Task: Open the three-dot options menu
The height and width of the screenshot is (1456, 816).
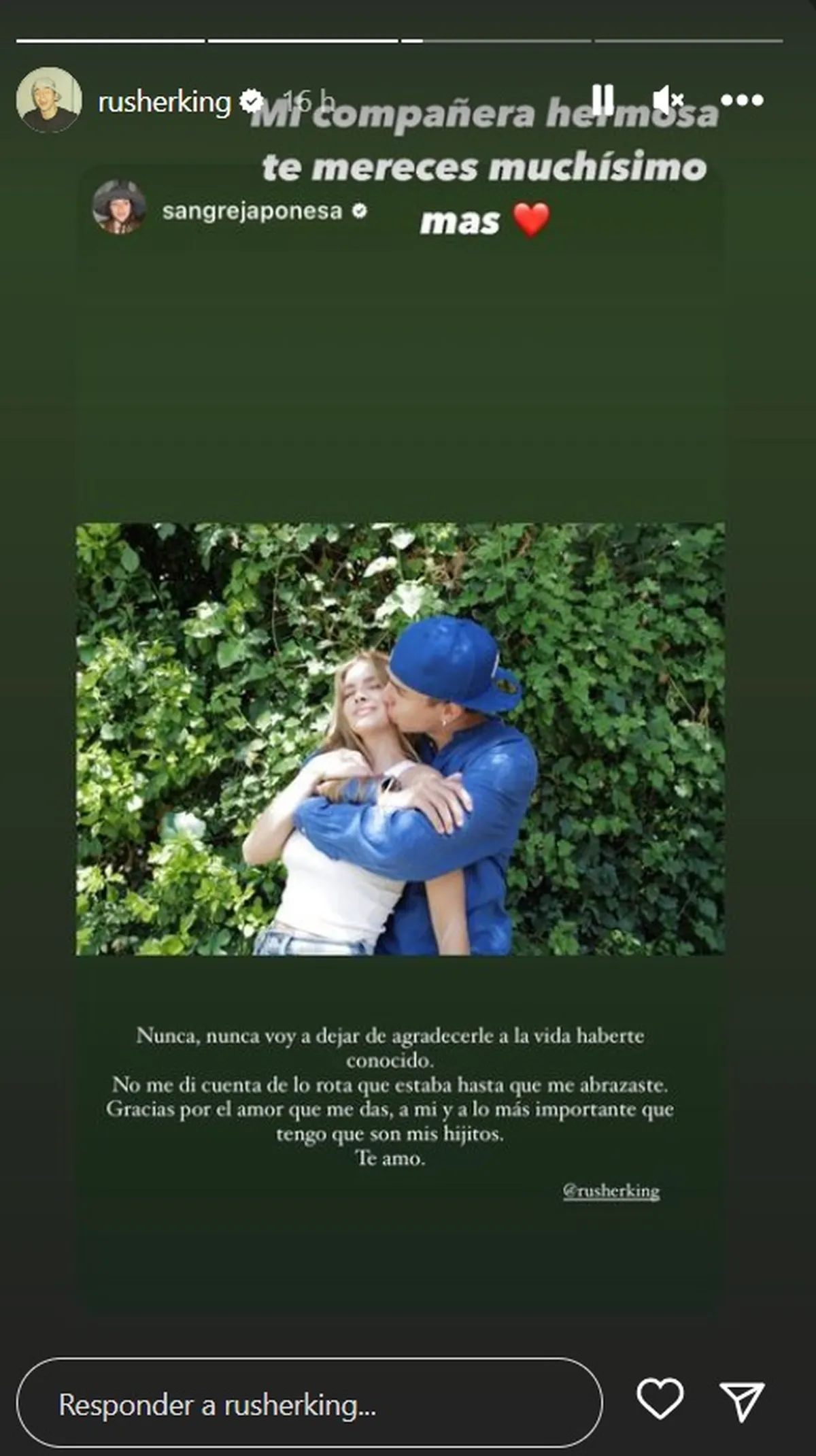Action: [742, 100]
